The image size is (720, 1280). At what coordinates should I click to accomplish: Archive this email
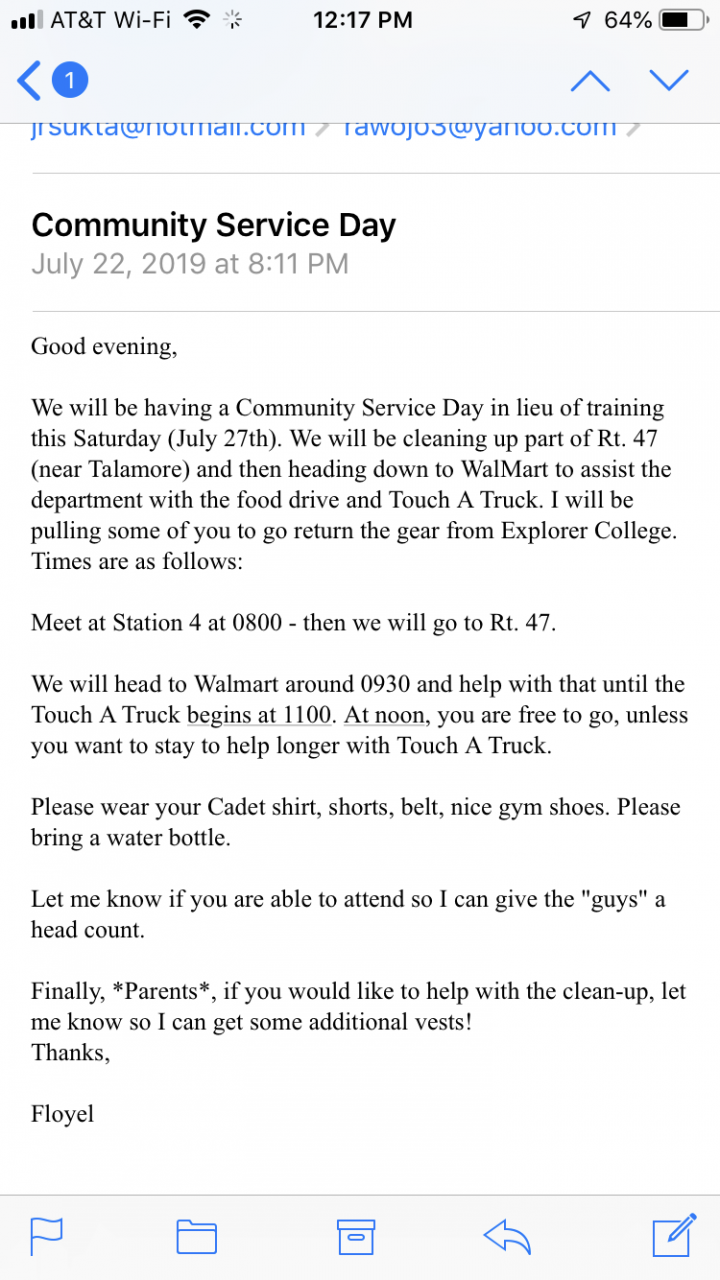pyautogui.click(x=355, y=1237)
